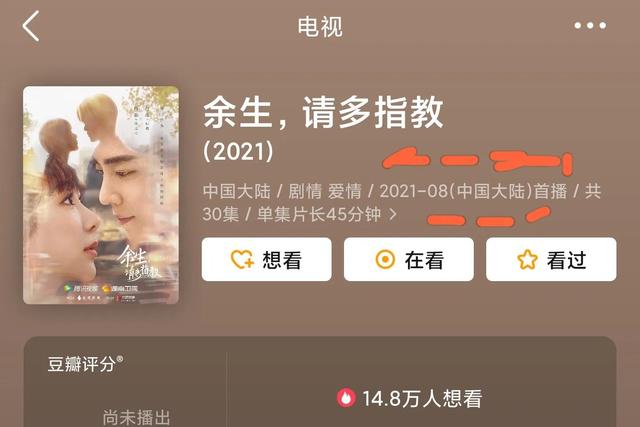Mark the show as 想看
The width and height of the screenshot is (640, 427).
266,260
